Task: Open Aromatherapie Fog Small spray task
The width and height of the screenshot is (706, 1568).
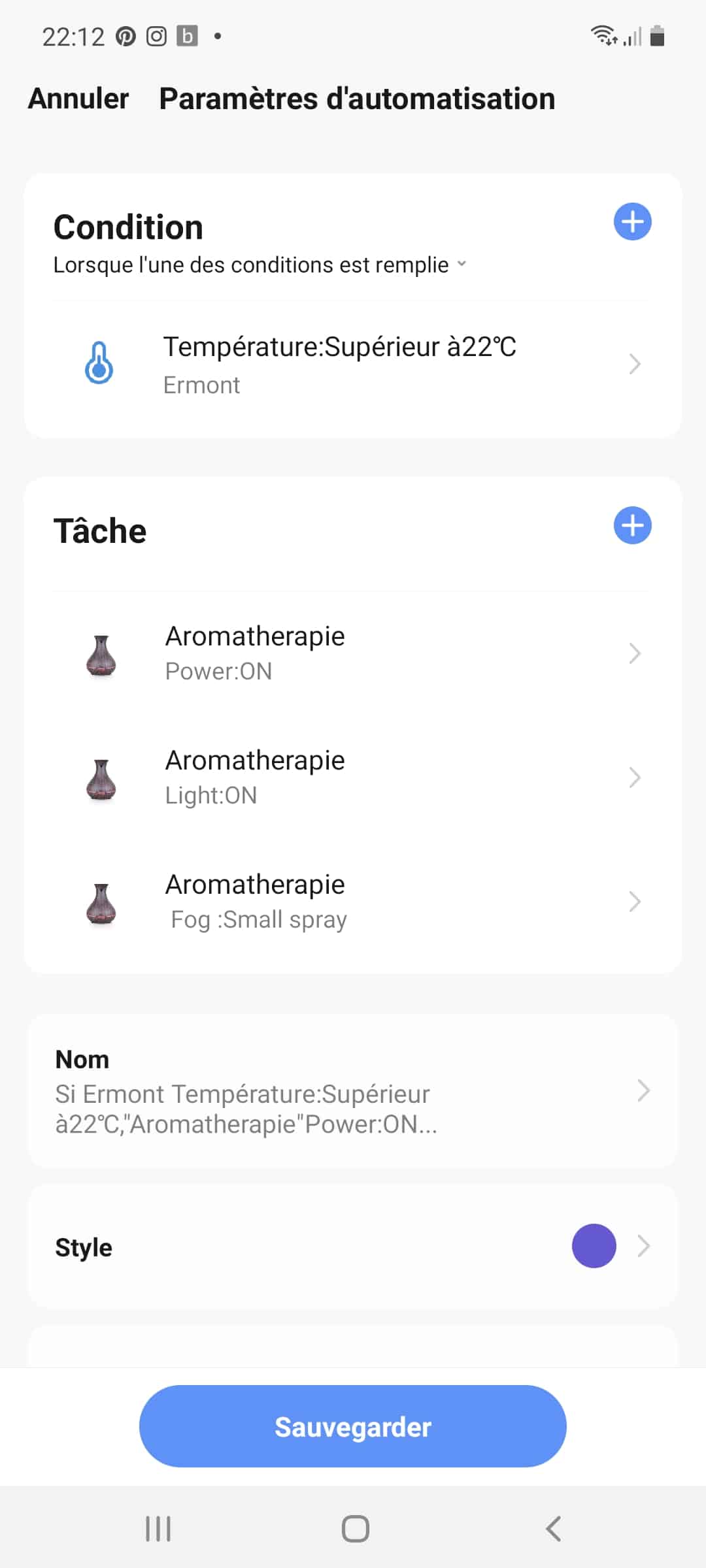Action: [x=353, y=902]
